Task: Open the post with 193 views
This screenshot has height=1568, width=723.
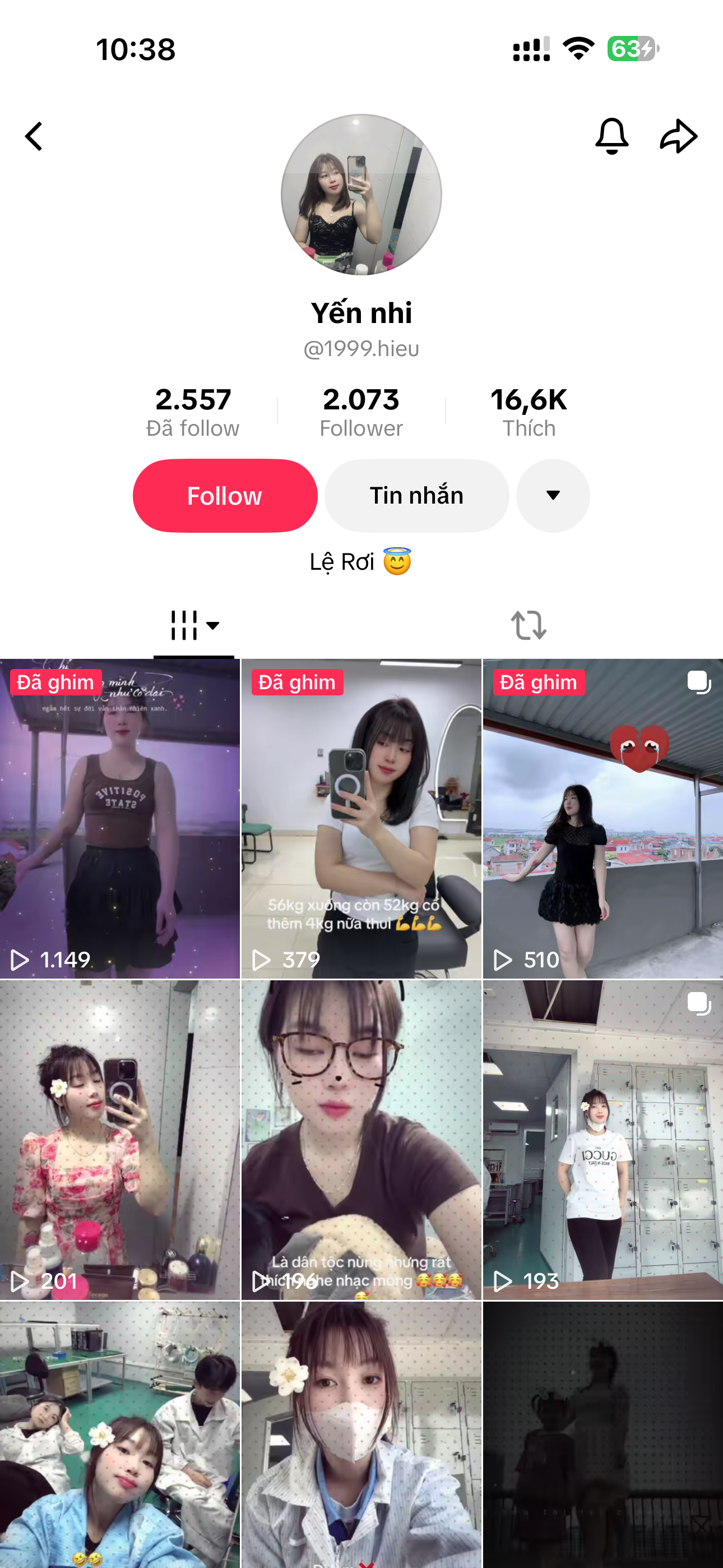Action: 603,1140
